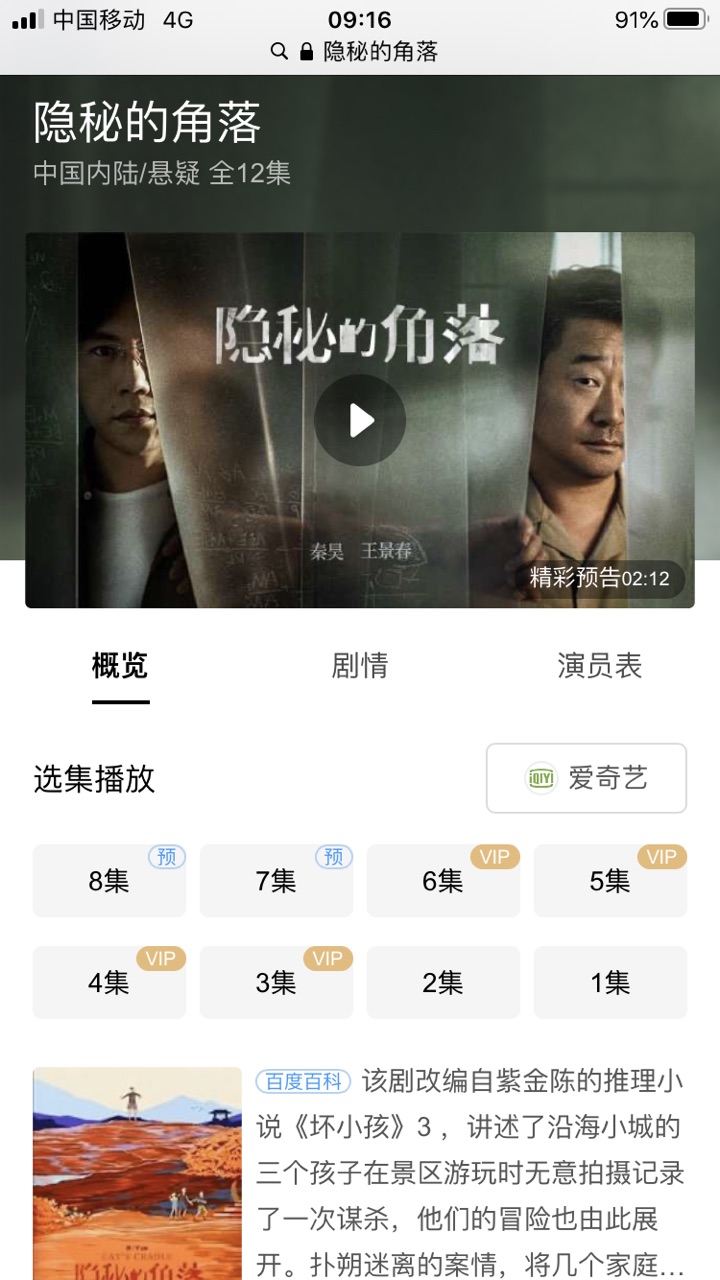Switch to the 剧情 tab
Screen dimensions: 720x1280
[x=360, y=666]
